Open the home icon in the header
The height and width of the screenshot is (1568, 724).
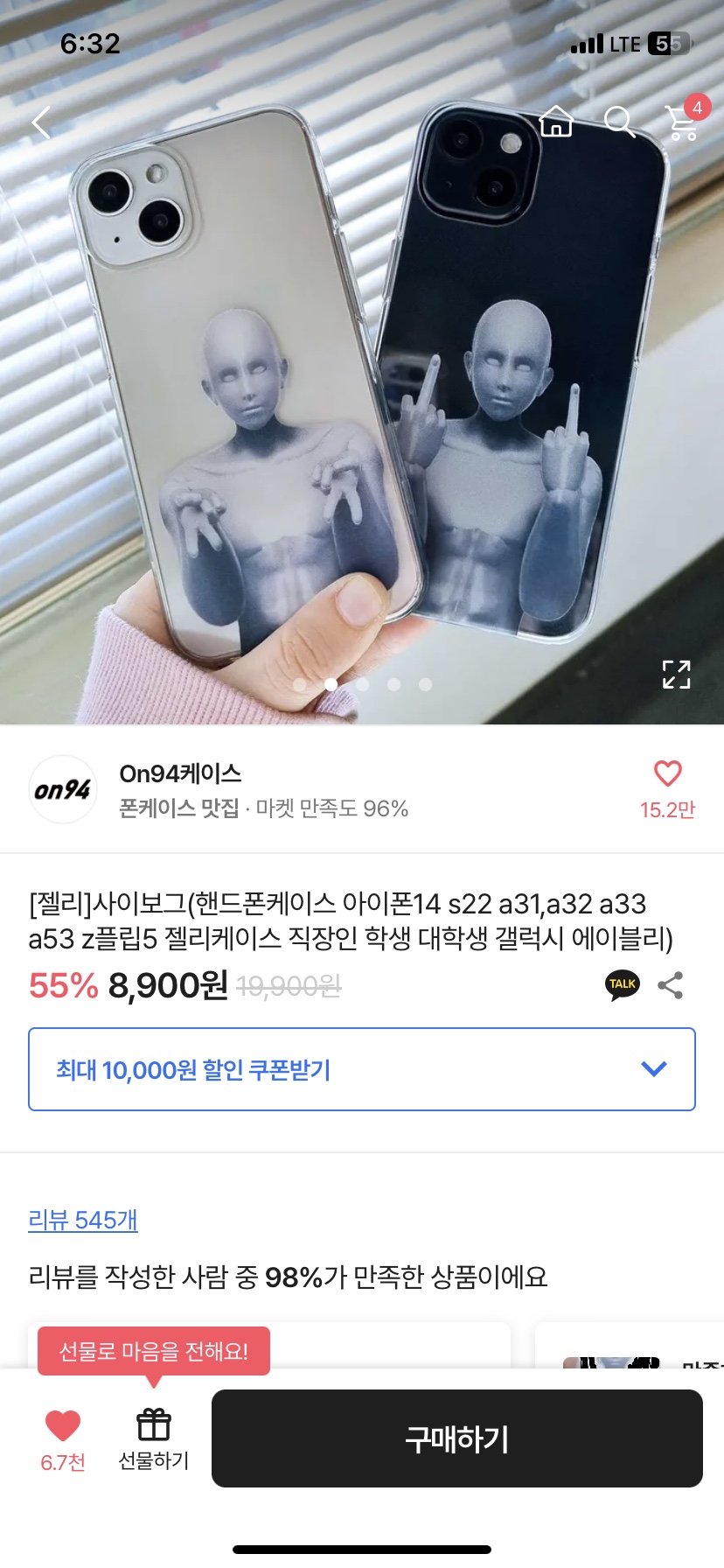tap(555, 122)
